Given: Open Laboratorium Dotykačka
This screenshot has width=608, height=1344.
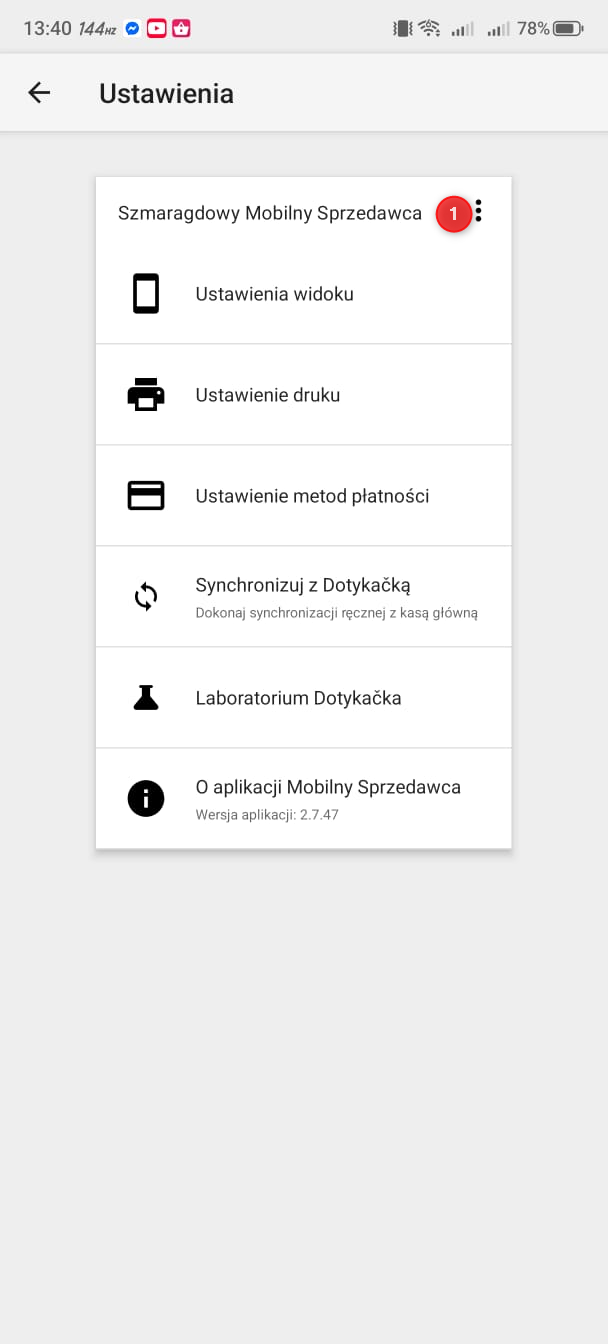Looking at the screenshot, I should pyautogui.click(x=303, y=698).
